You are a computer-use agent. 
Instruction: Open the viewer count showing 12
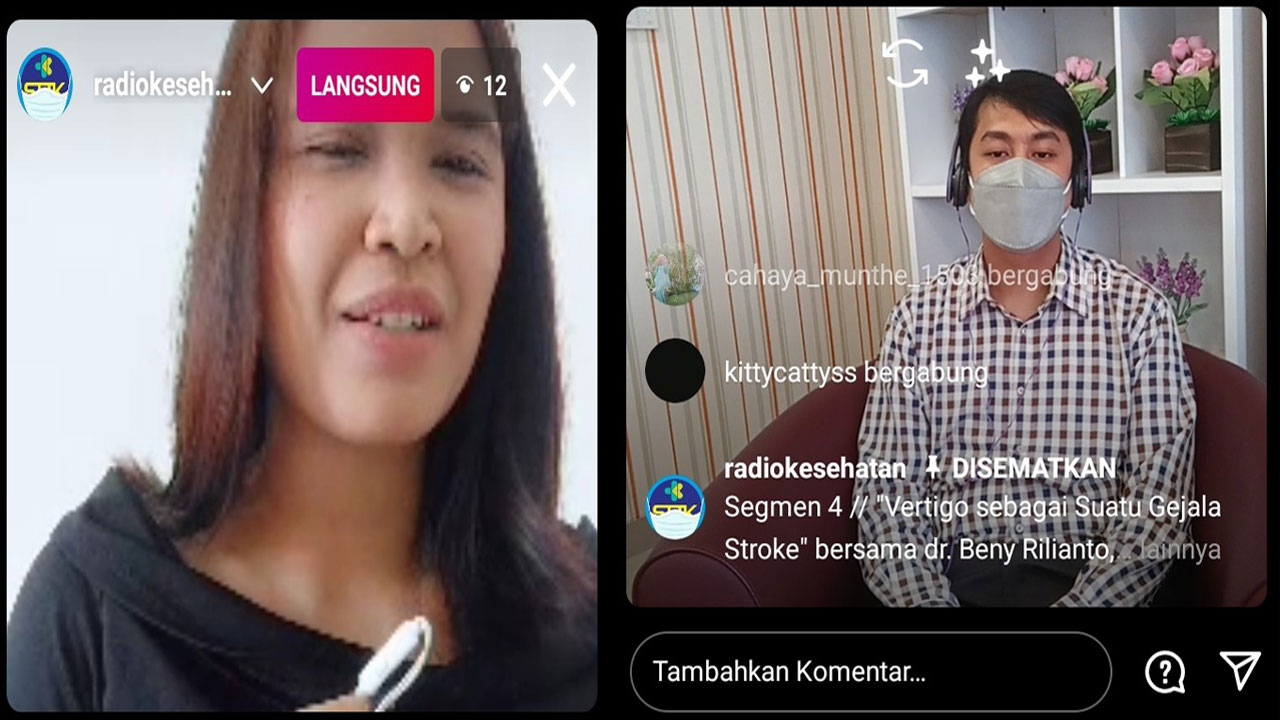[x=481, y=86]
